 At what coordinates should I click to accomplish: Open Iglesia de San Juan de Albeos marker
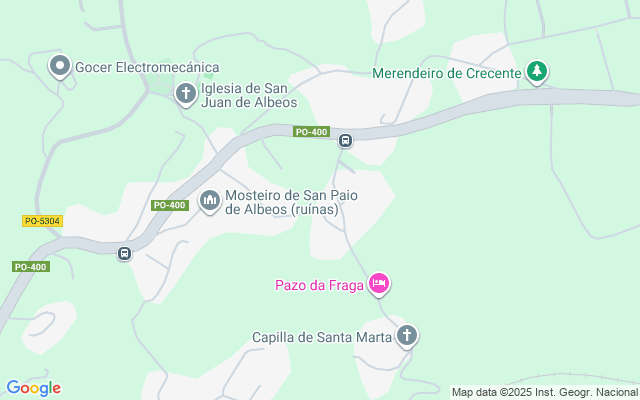(185, 94)
